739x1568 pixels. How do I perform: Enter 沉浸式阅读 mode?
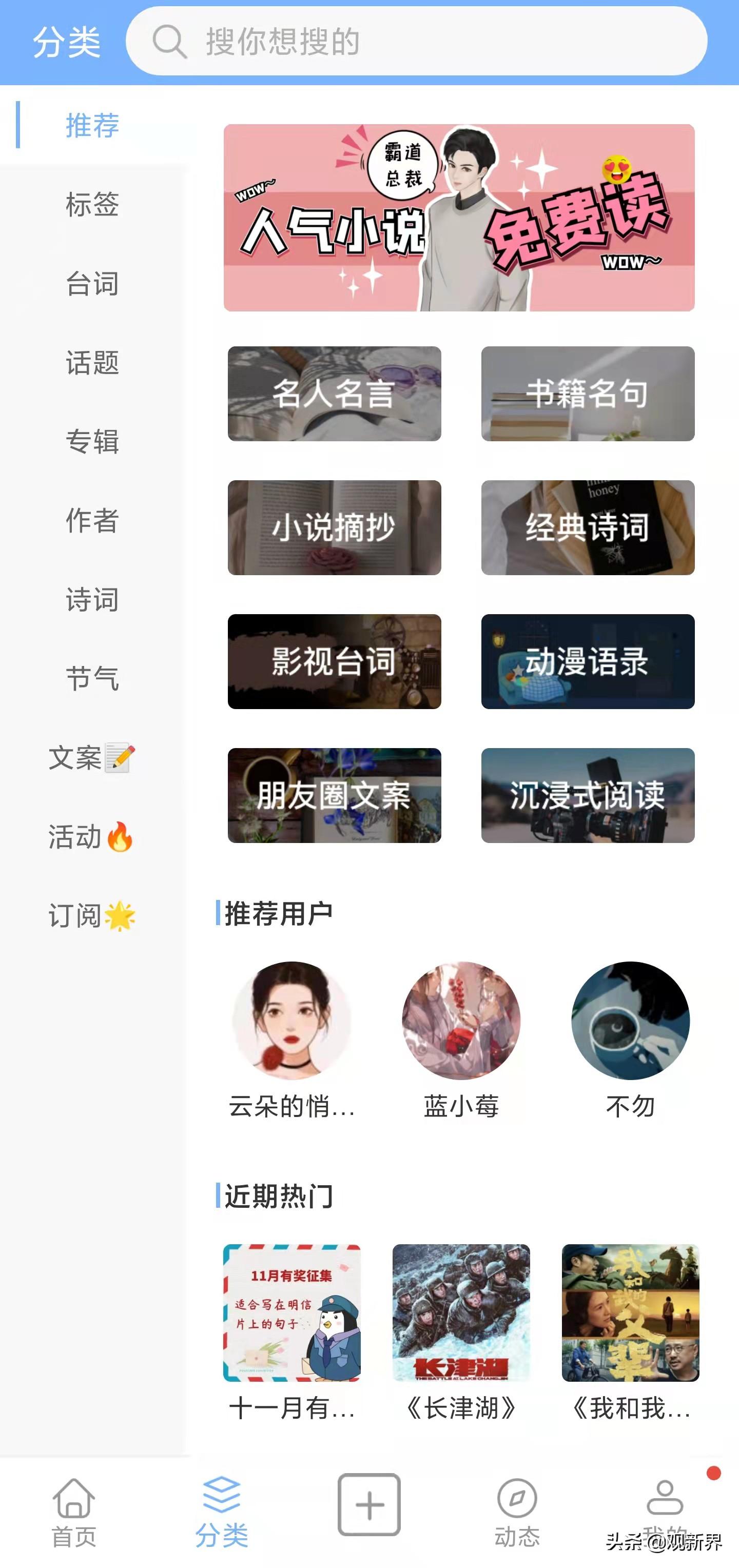point(588,796)
